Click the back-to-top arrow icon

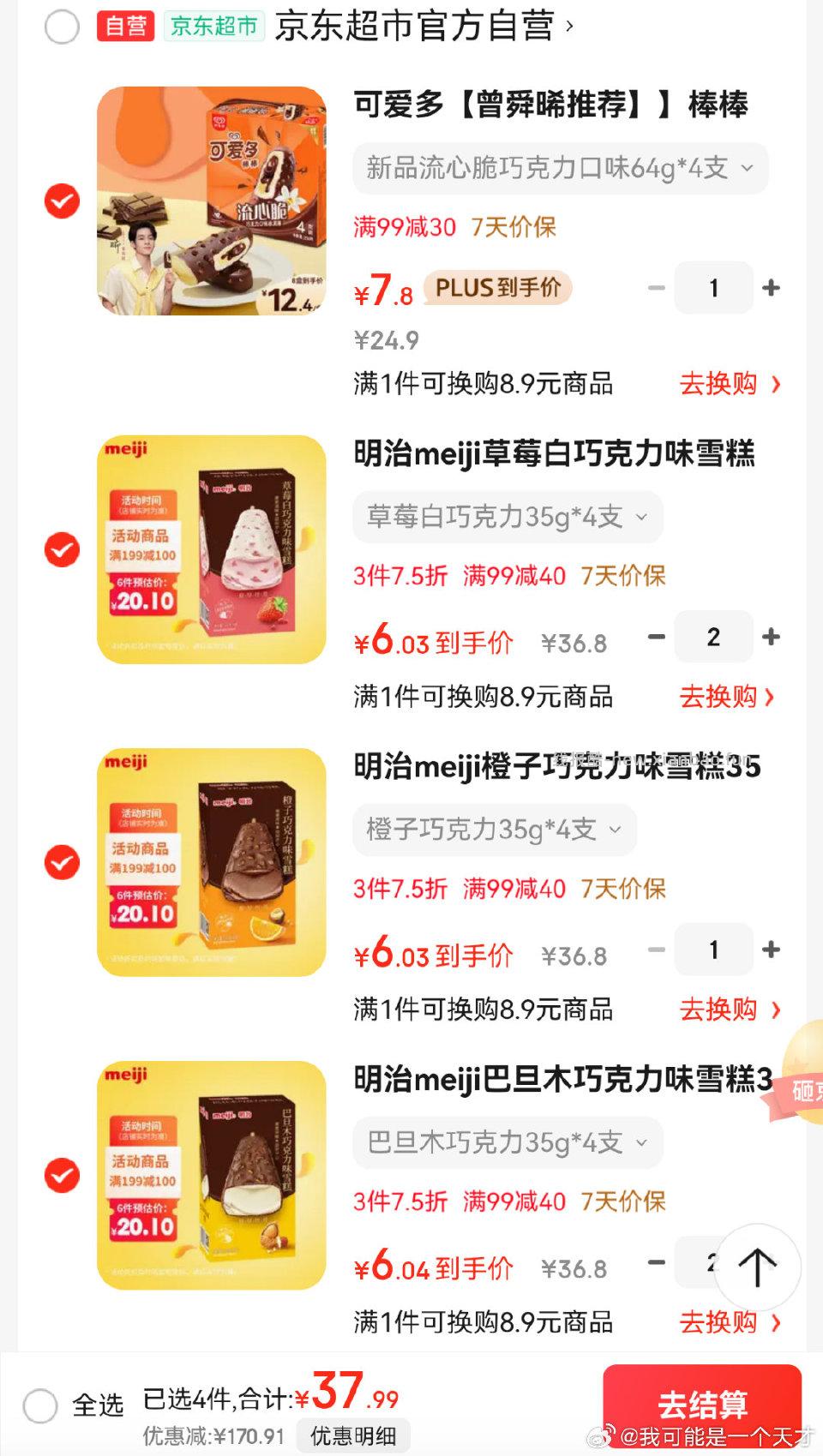pos(758,1267)
